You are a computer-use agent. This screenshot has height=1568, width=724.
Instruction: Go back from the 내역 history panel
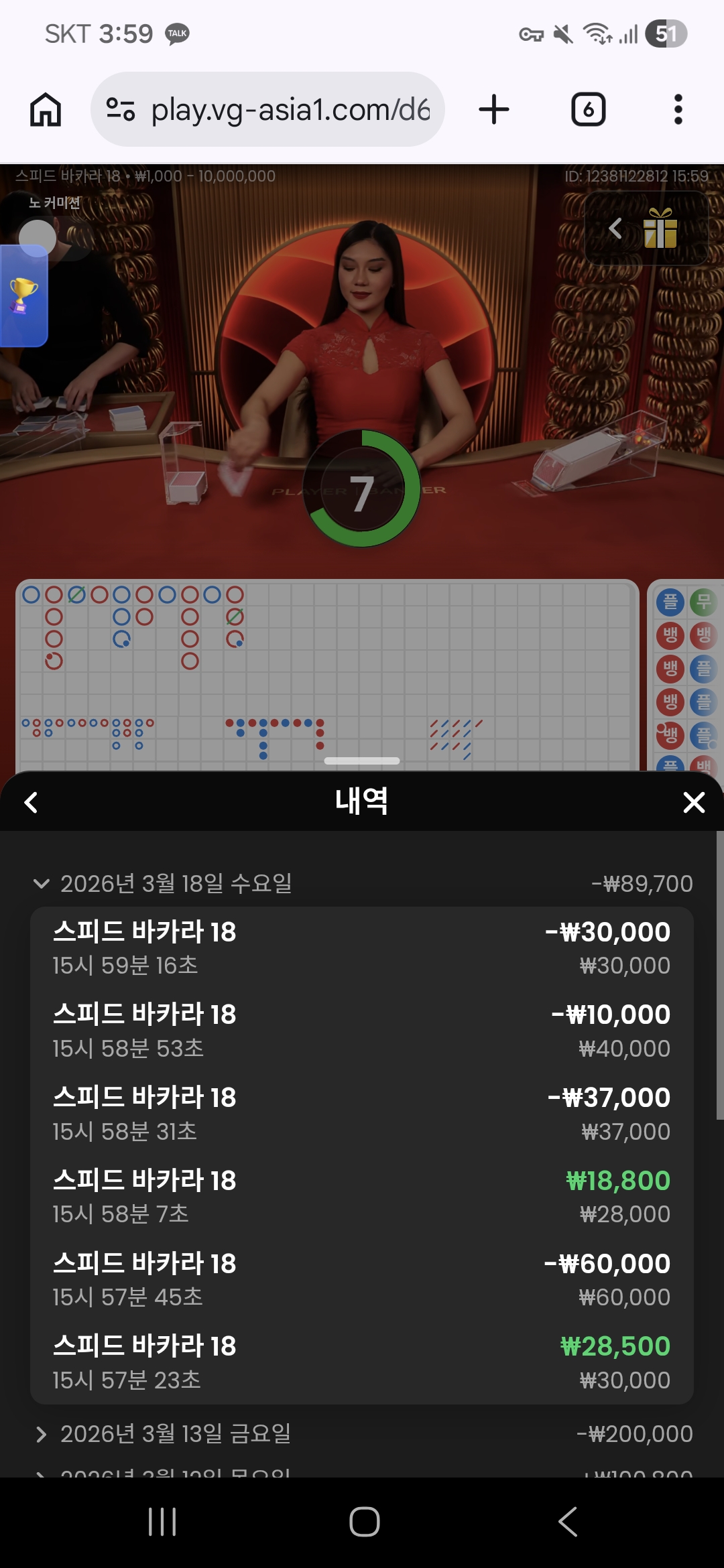pyautogui.click(x=31, y=802)
